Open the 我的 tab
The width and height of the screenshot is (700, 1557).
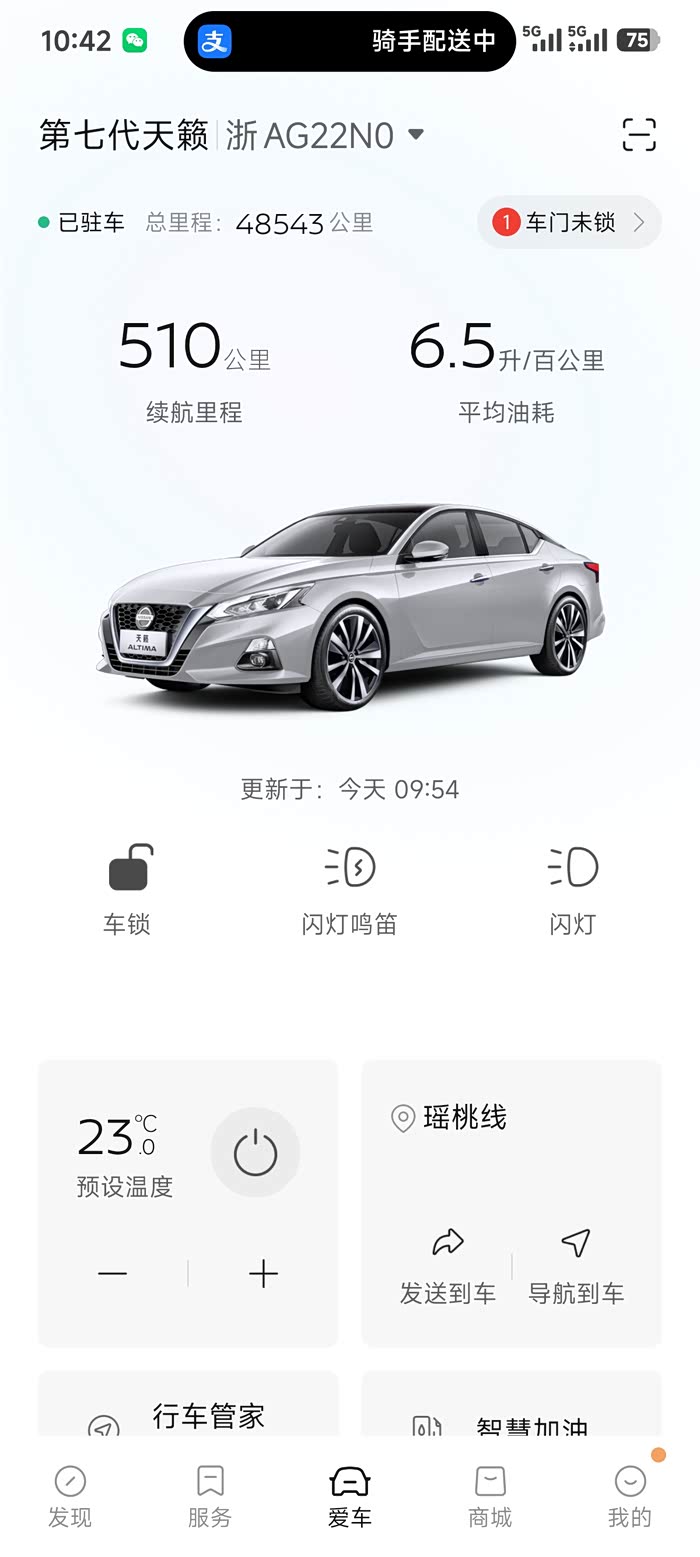(630, 1496)
